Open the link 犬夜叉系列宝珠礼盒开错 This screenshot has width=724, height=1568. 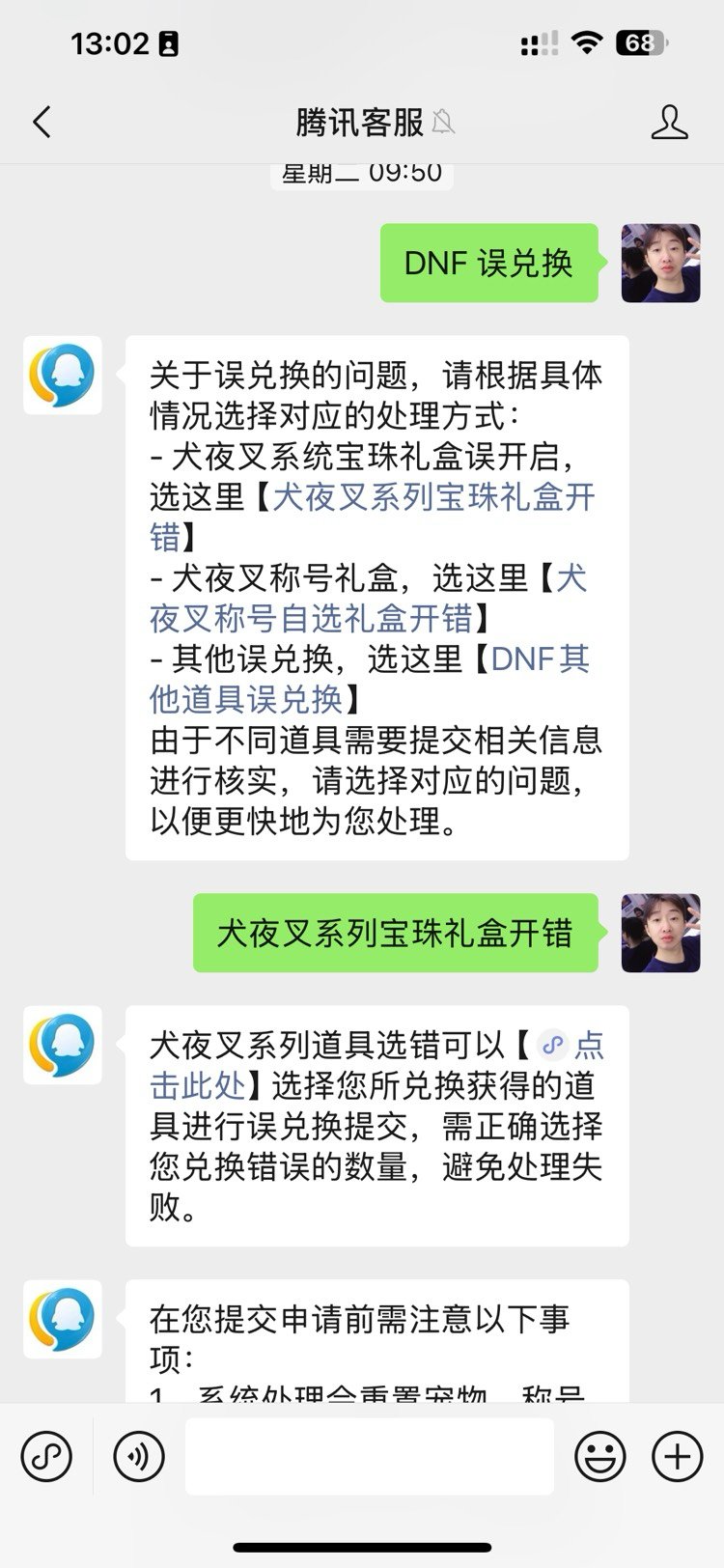pyautogui.click(x=373, y=517)
